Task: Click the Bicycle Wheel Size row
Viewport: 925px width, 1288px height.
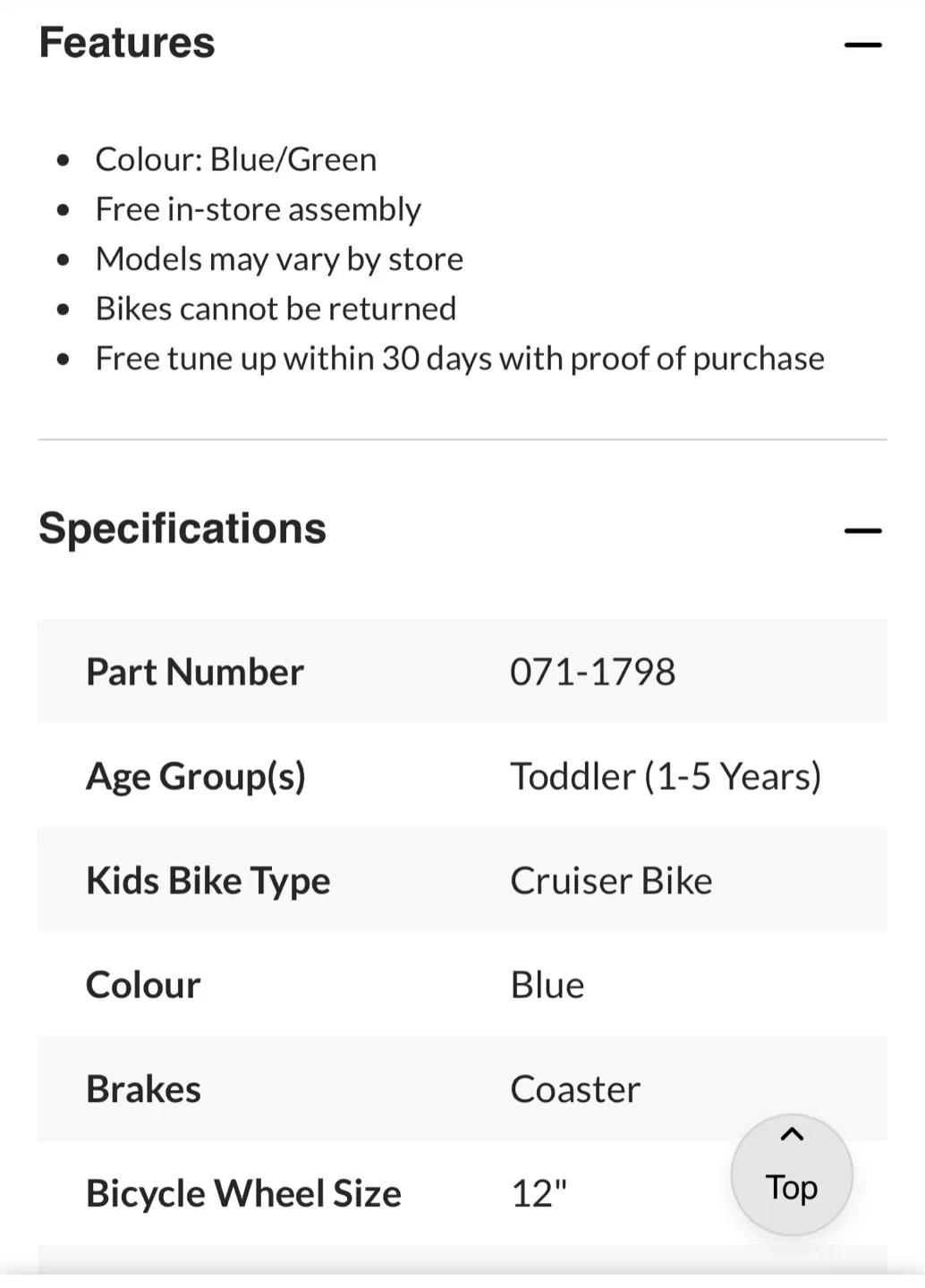Action: [x=242, y=1192]
